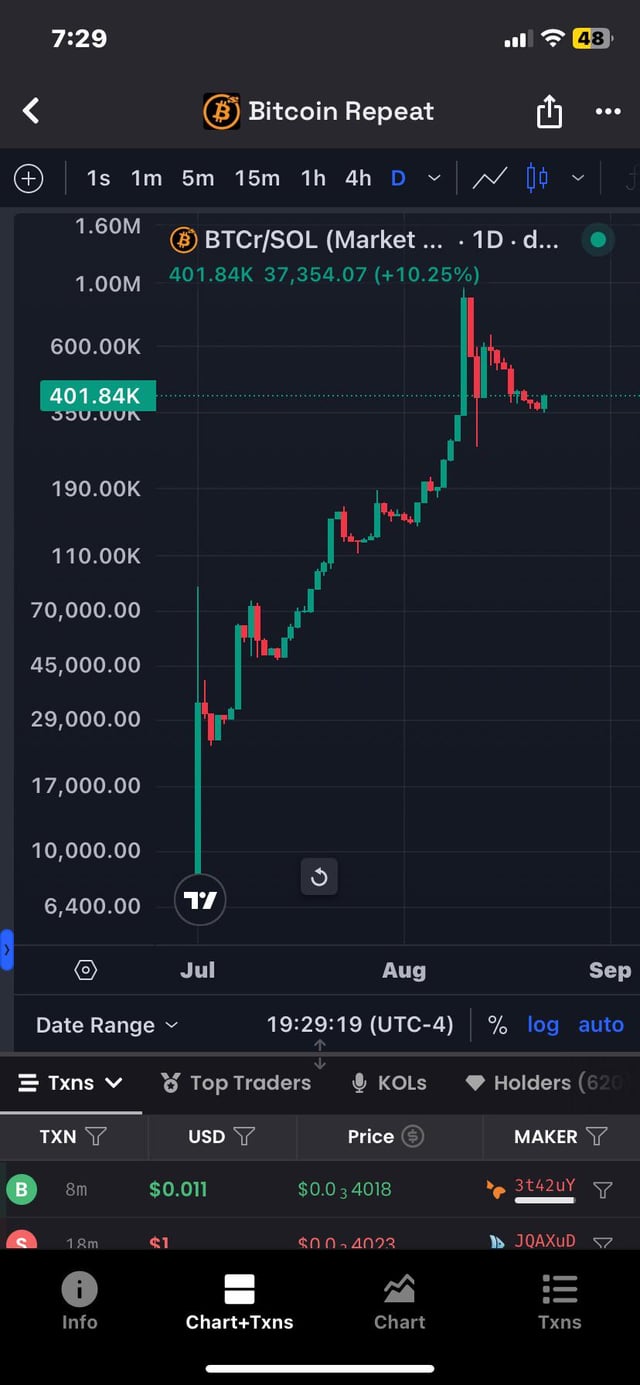Screen dimensions: 640x1385
Task: Open the candlestick chart style selector
Action: 538,179
